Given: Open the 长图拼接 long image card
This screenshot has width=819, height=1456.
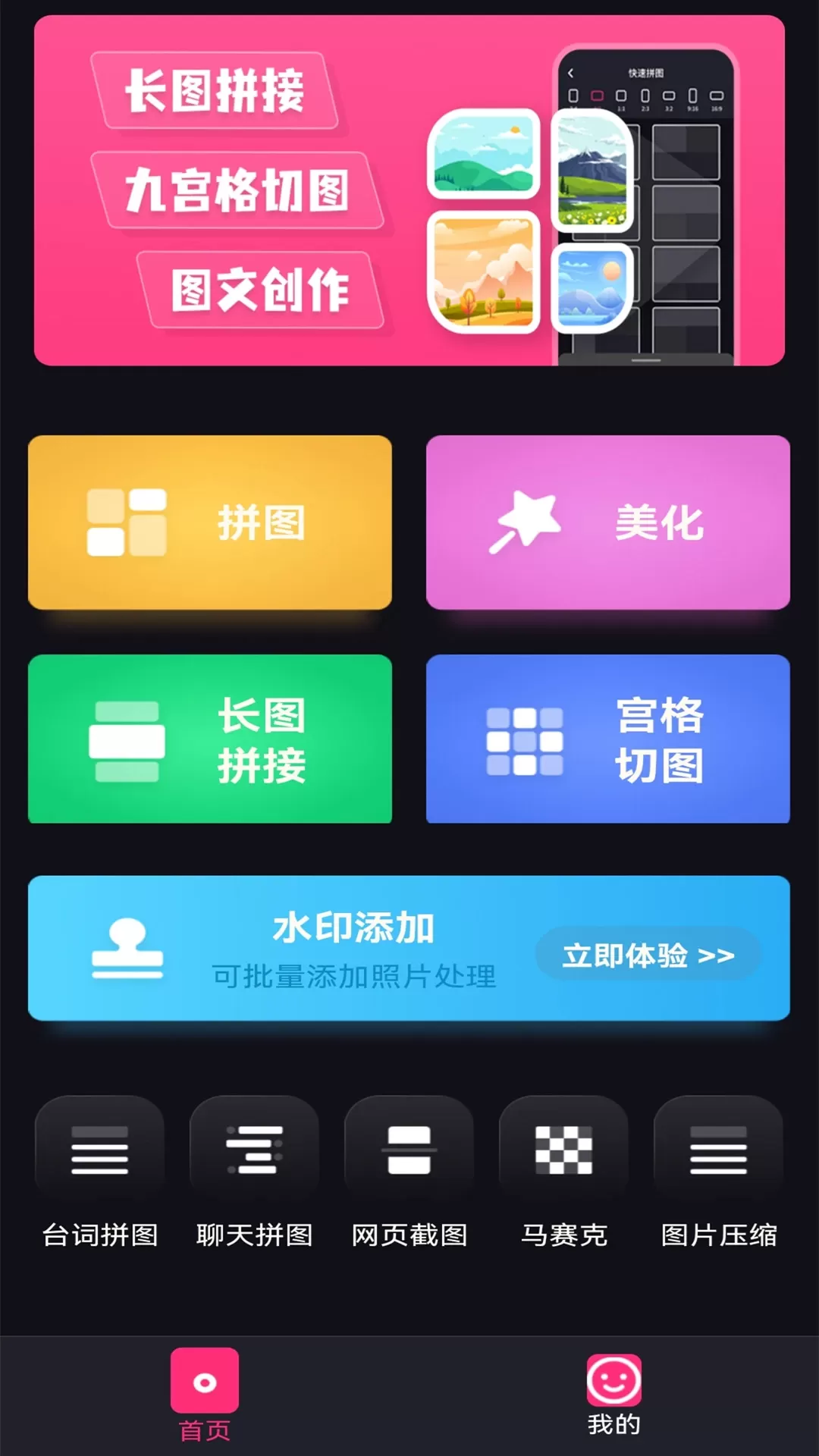Looking at the screenshot, I should pyautogui.click(x=210, y=739).
